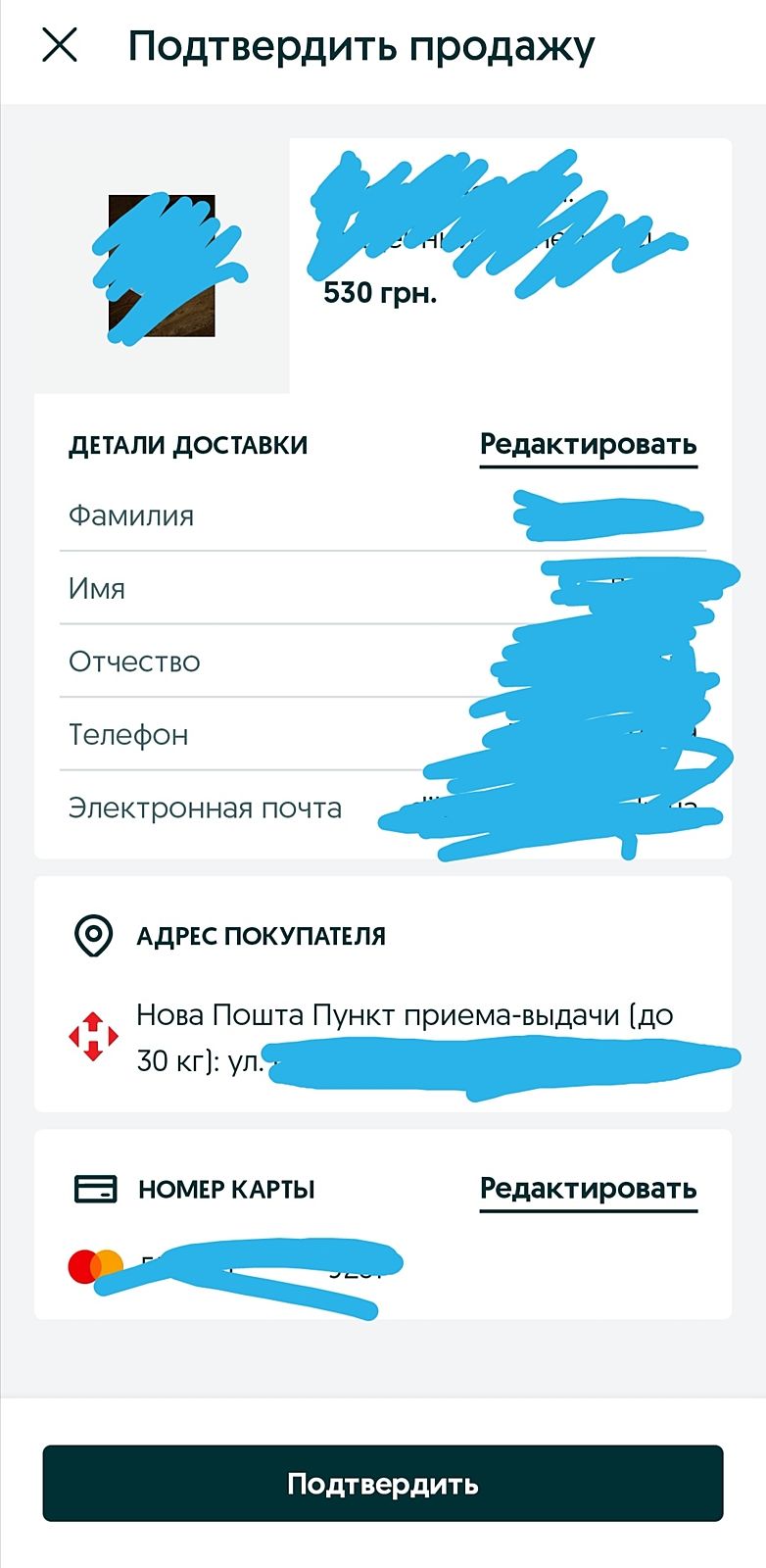766x1568 pixels.
Task: Edit the delivery details
Action: (x=588, y=445)
